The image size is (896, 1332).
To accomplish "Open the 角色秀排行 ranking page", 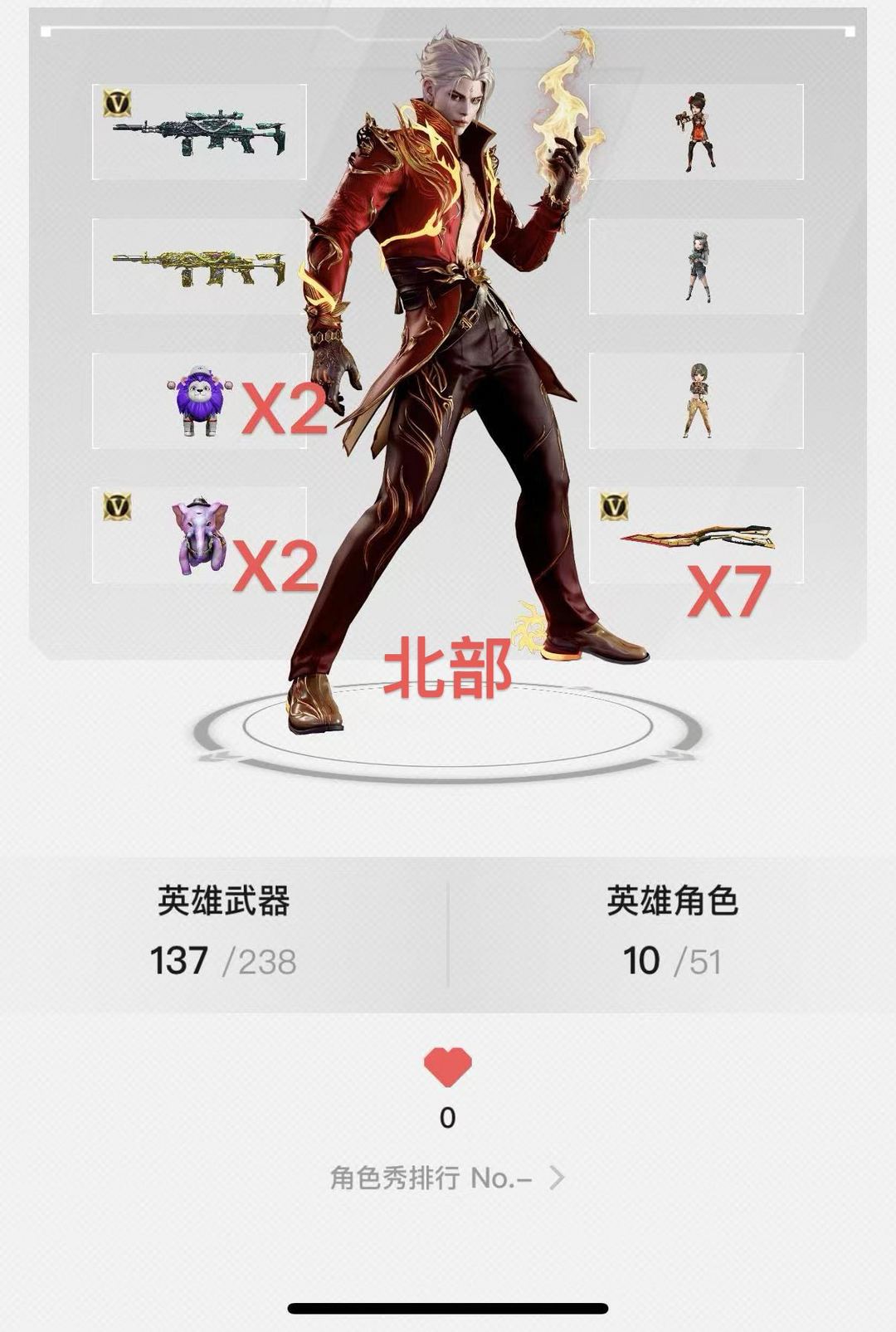I will pyautogui.click(x=447, y=1178).
